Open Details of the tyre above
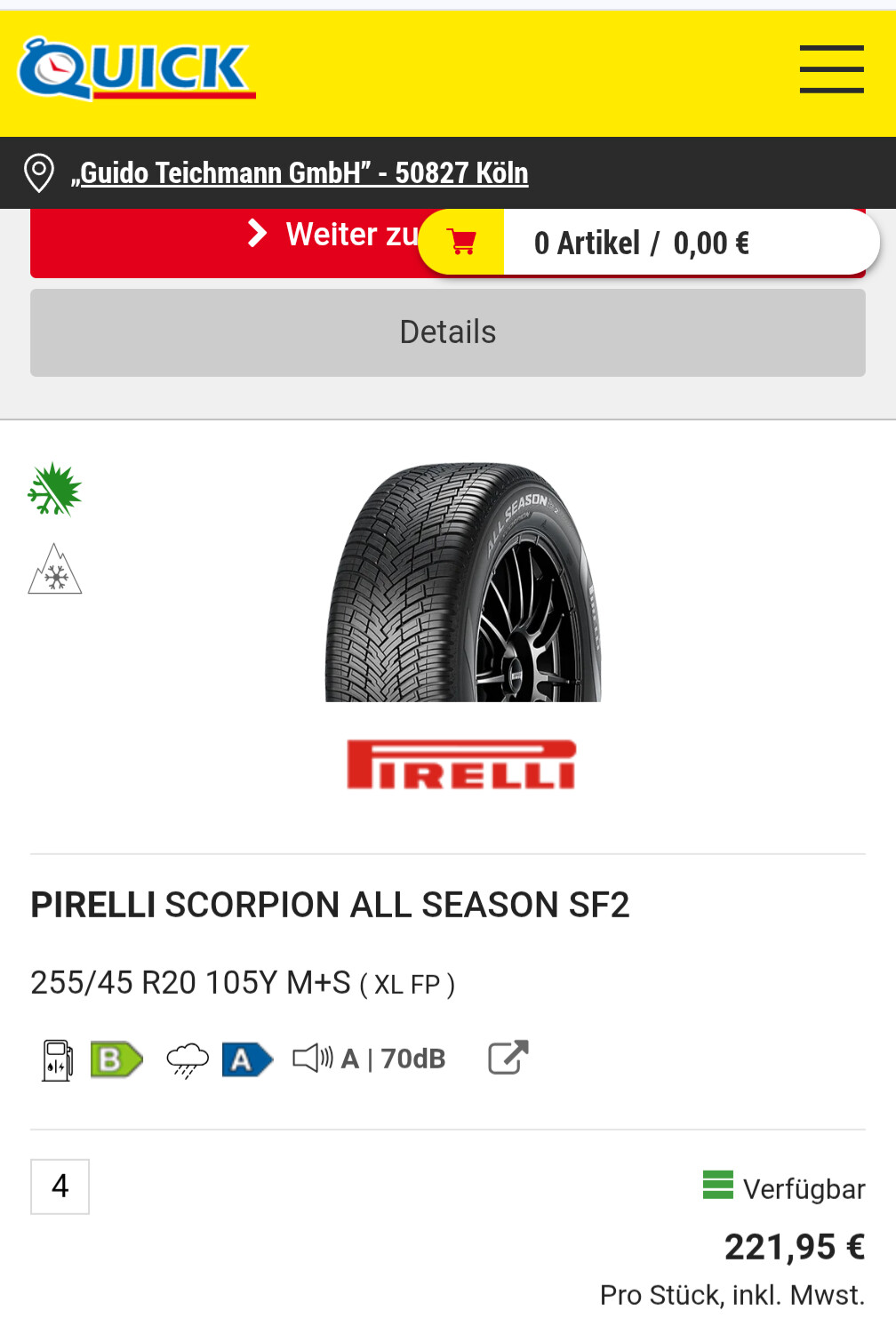This screenshot has width=896, height=1319. point(447,332)
